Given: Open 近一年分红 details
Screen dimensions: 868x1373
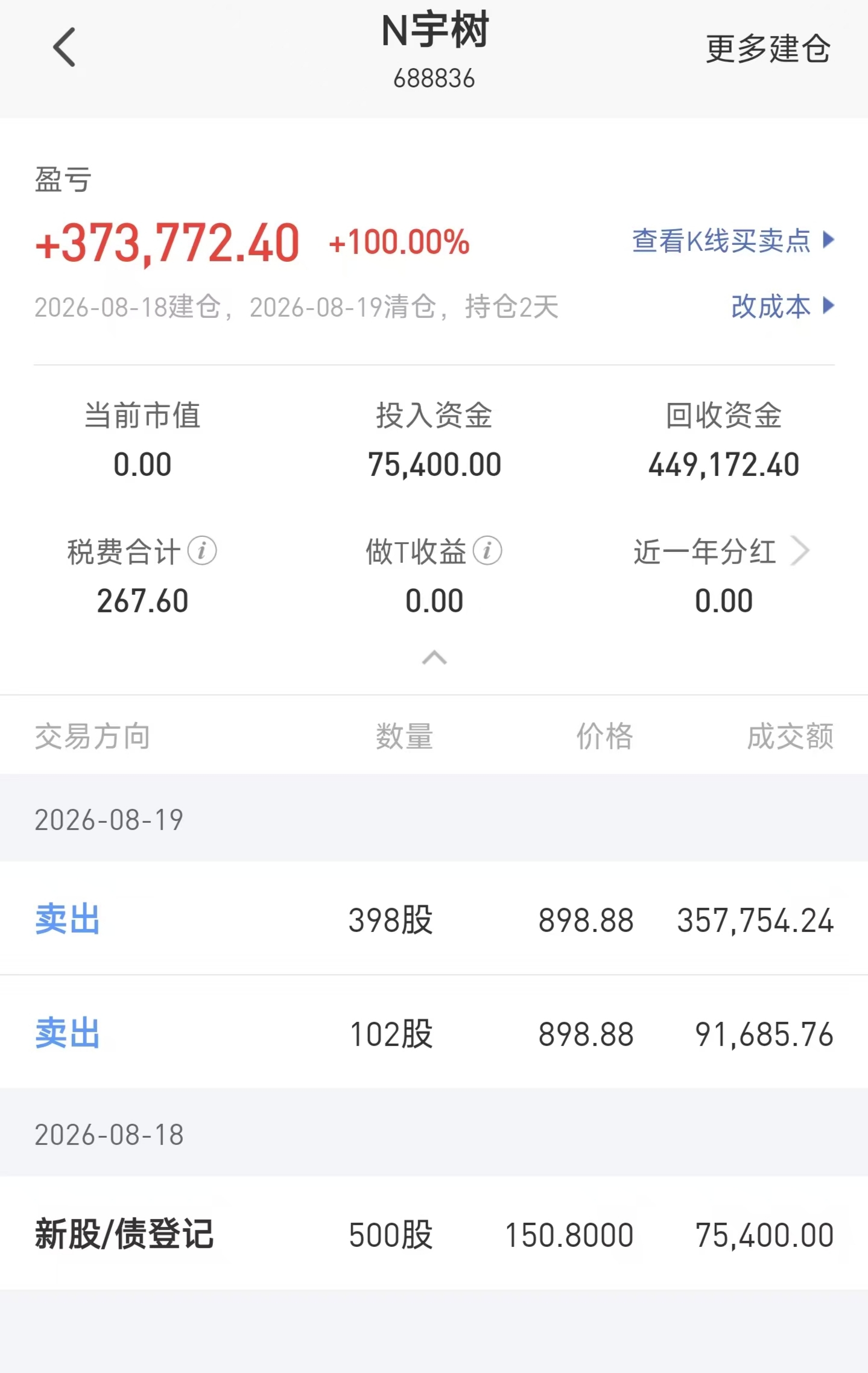Looking at the screenshot, I should [x=721, y=551].
